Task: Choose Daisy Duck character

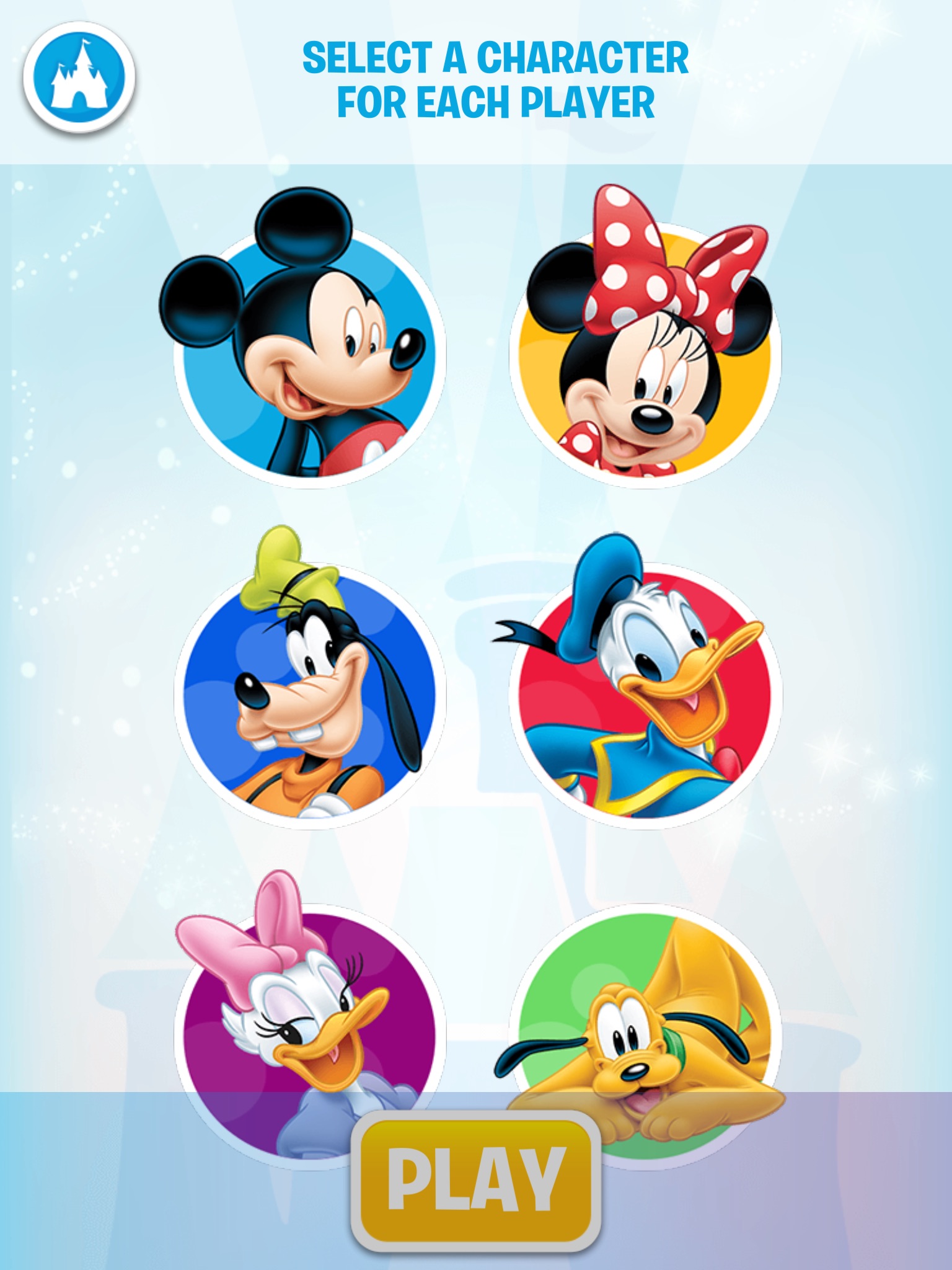Action: pyautogui.click(x=309, y=1017)
